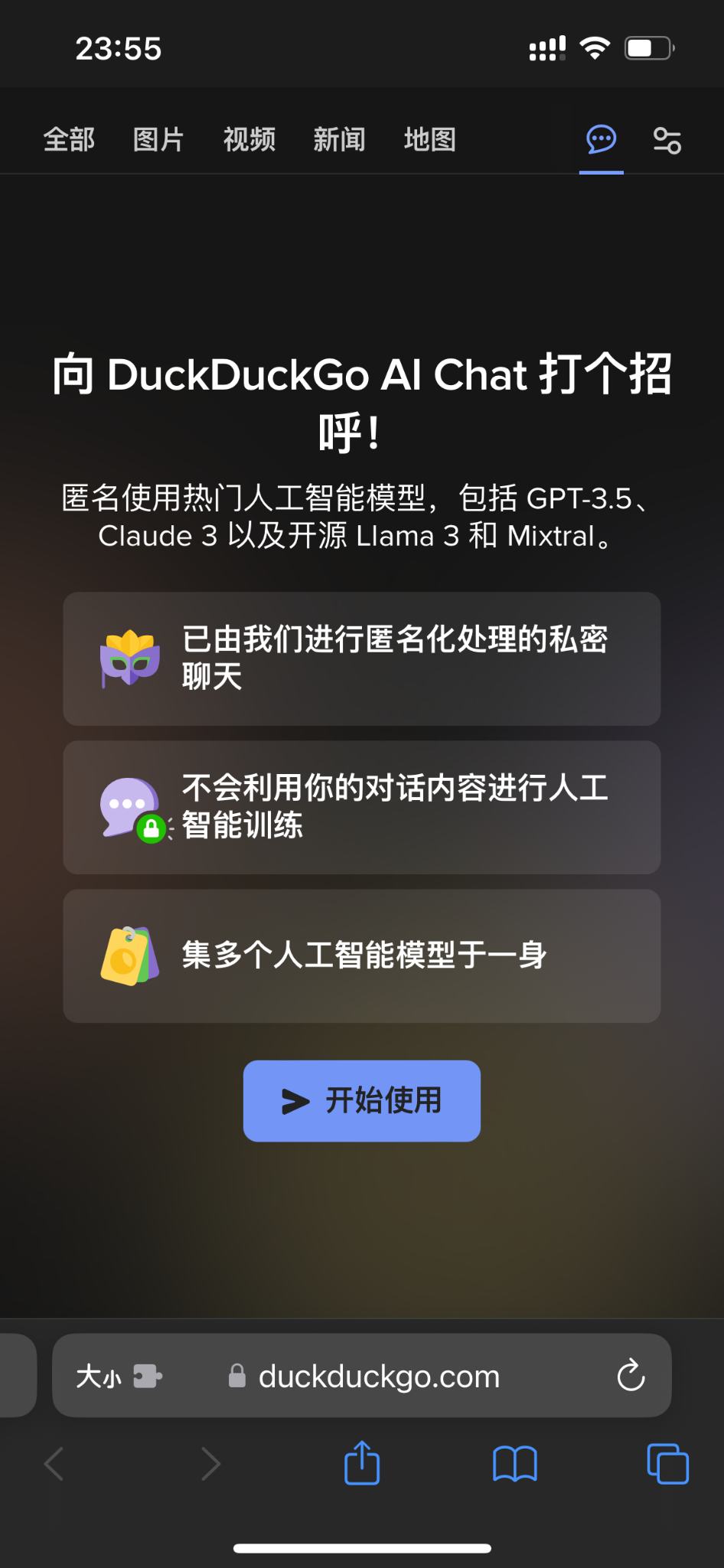The height and width of the screenshot is (1568, 724).
Task: Tap the masquerade mask icon on privacy card
Action: 129,658
